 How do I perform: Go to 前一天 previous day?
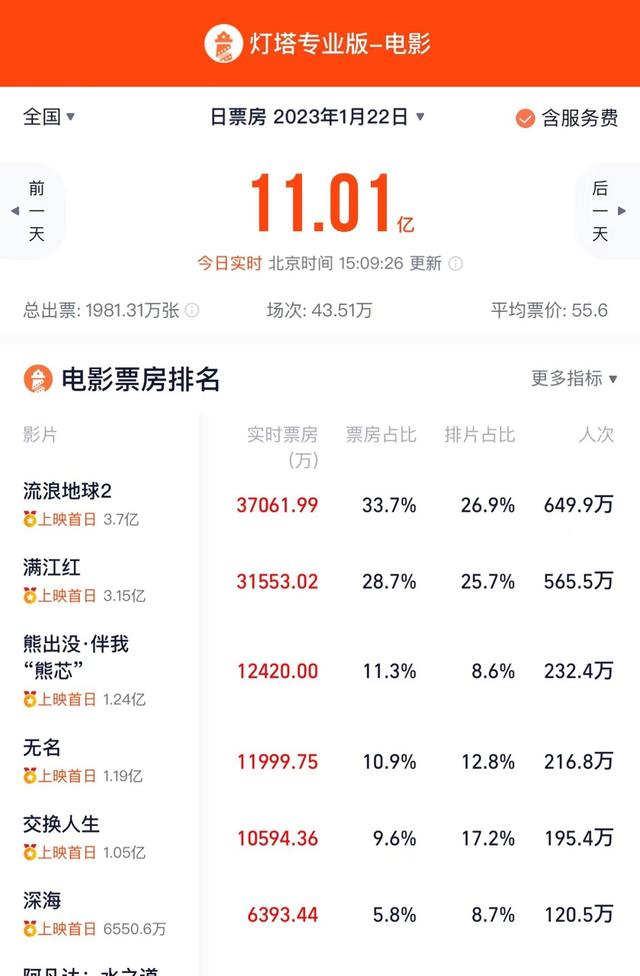(x=34, y=211)
